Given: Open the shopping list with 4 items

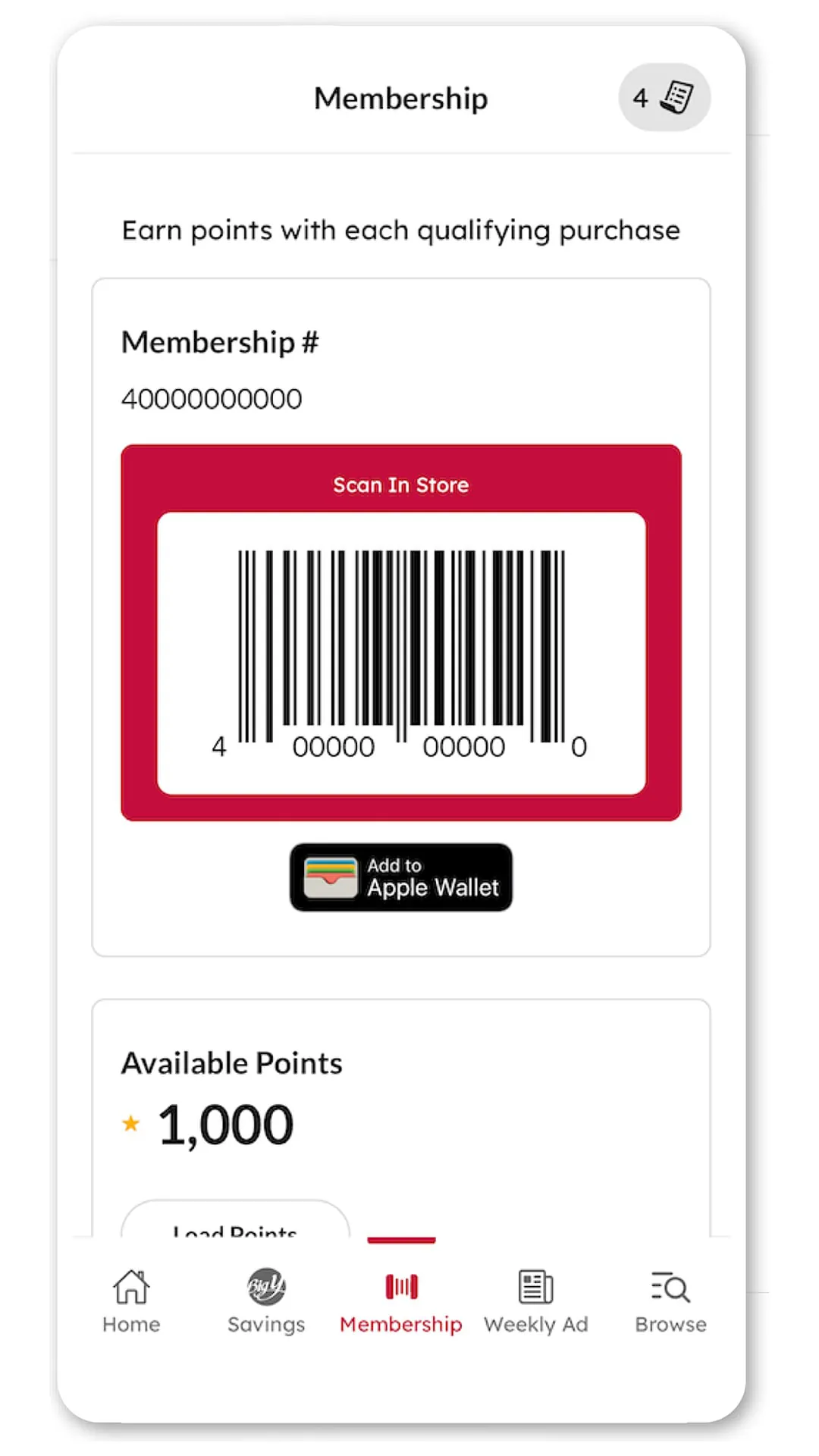Looking at the screenshot, I should point(664,98).
